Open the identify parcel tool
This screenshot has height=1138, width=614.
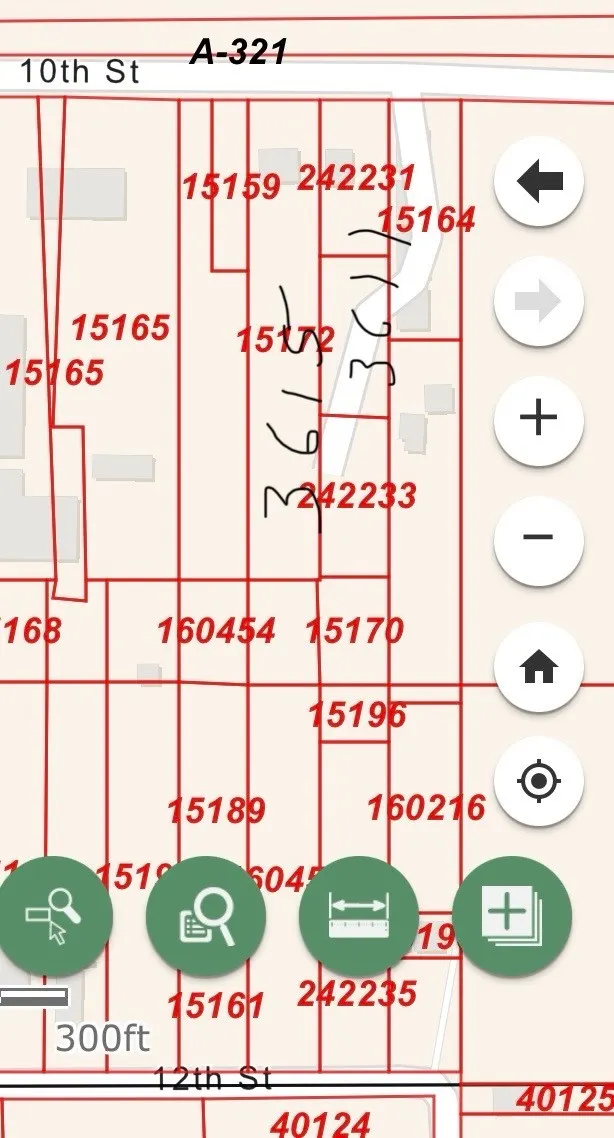point(53,916)
